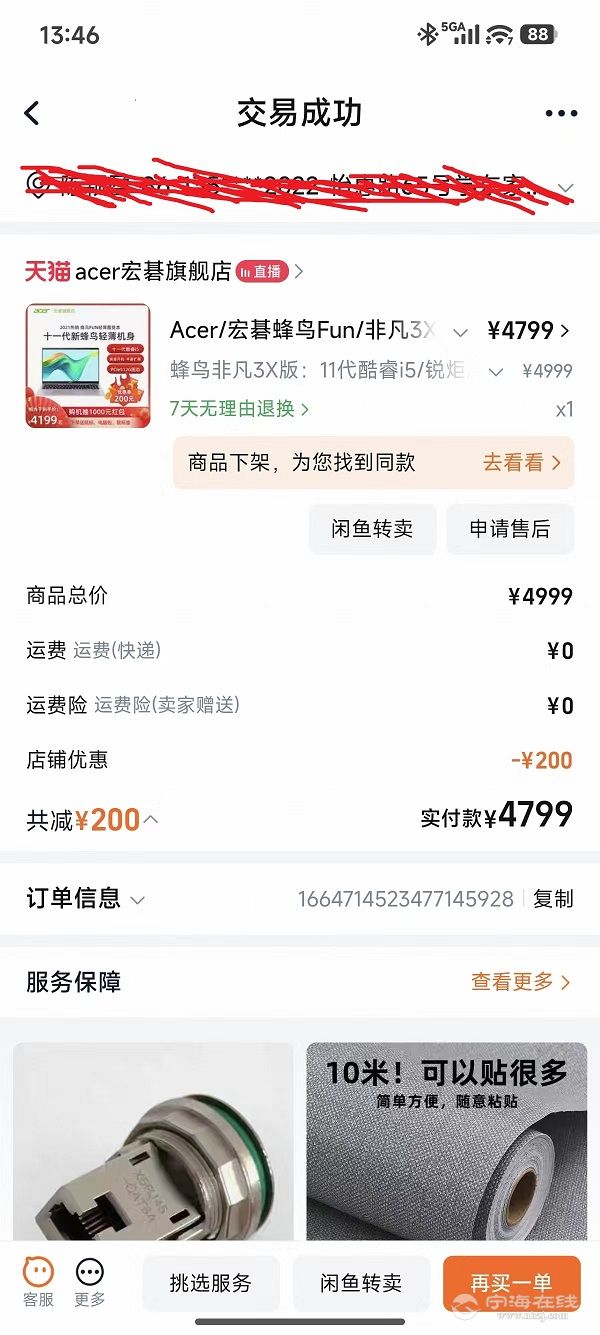
Task: Expand the 订单信息 section
Action: click(x=85, y=899)
